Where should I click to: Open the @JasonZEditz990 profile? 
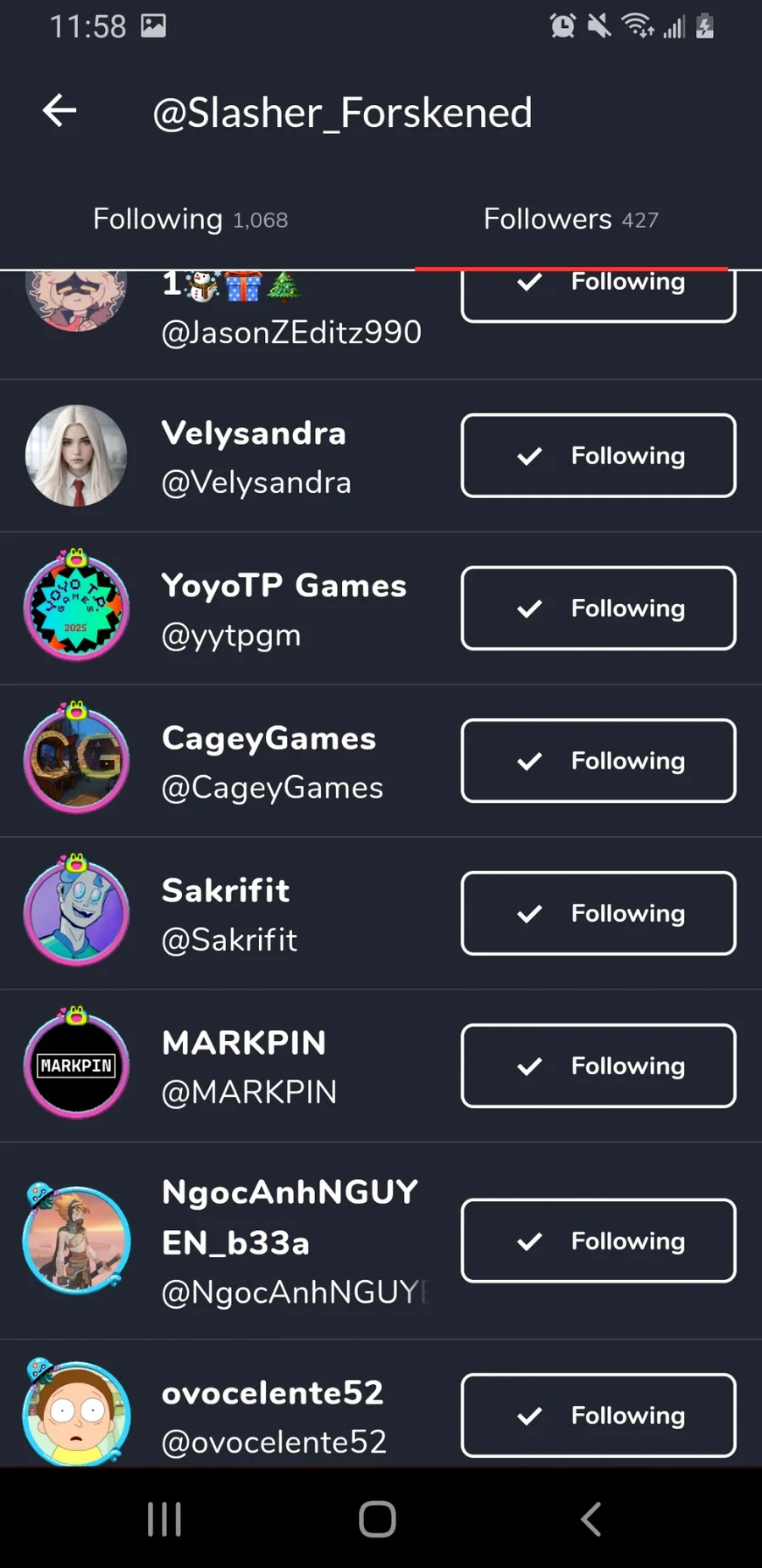pyautogui.click(x=290, y=331)
